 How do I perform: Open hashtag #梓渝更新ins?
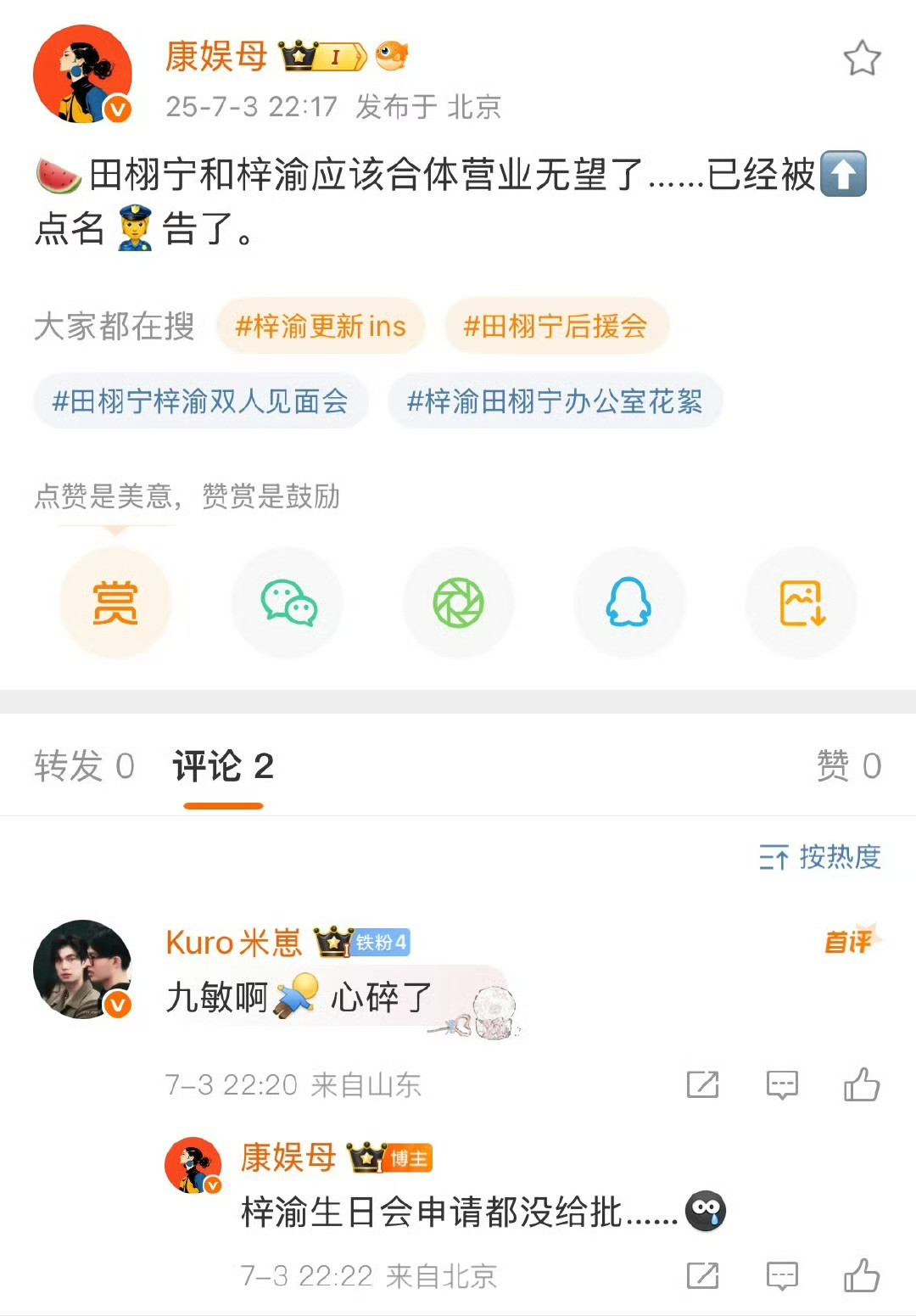[321, 326]
